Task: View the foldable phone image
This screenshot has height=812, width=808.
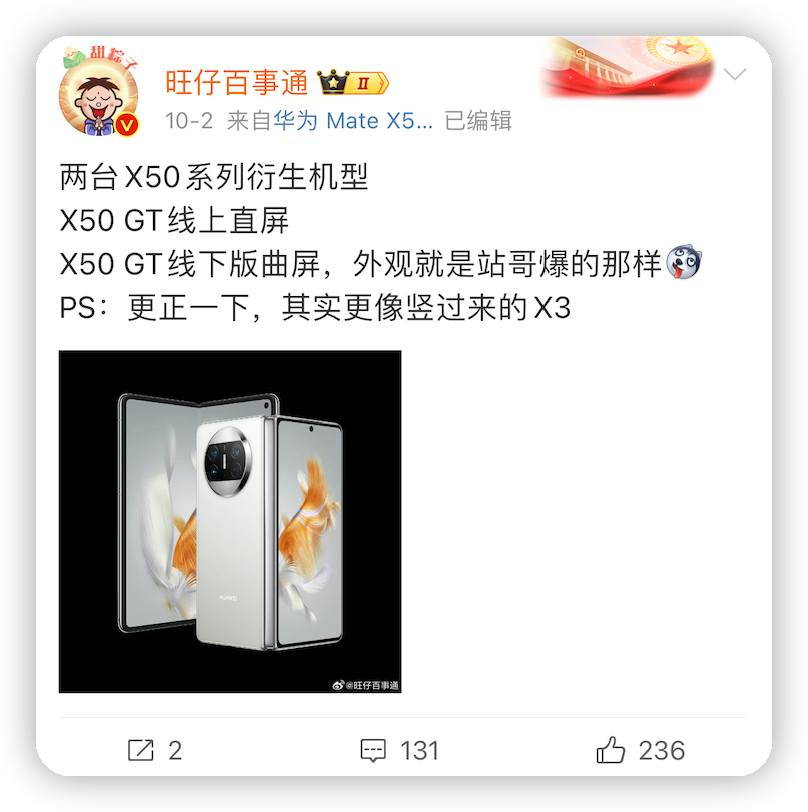Action: point(230,521)
